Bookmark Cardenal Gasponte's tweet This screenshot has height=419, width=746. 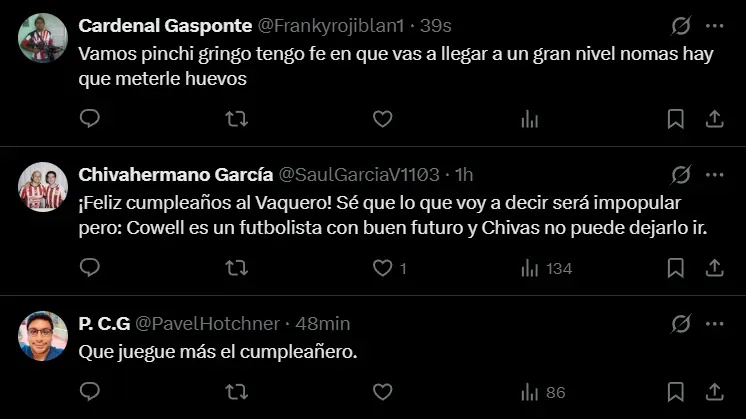675,119
